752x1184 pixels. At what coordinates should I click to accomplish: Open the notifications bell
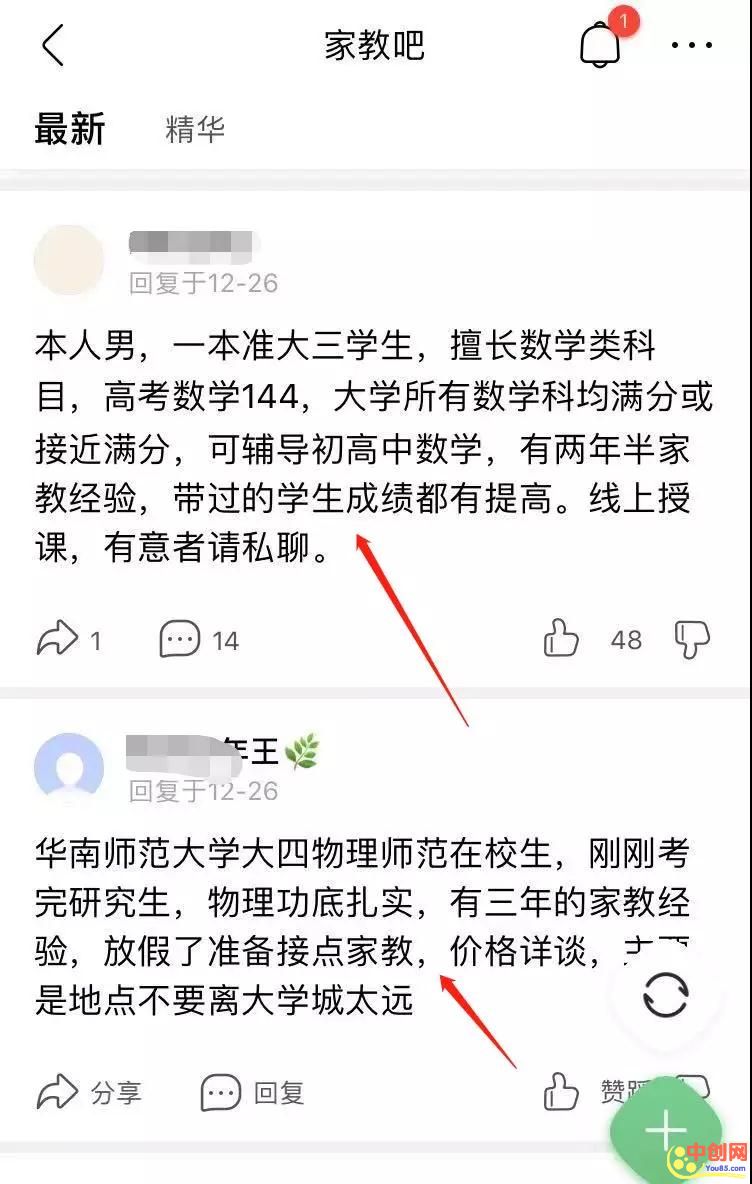tap(600, 44)
